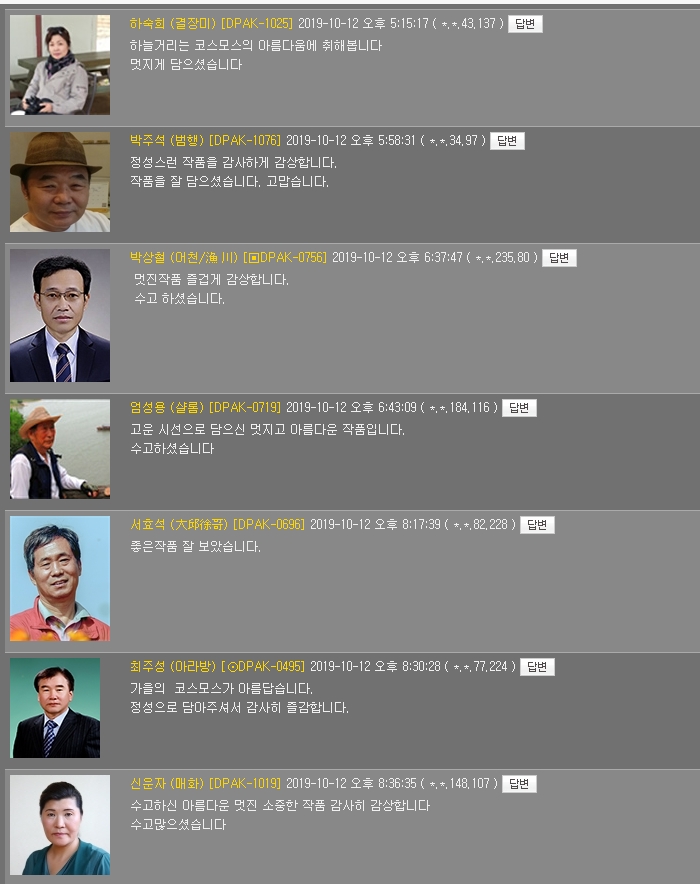Tap 답변 on 최주성's comment
700x884 pixels.
click(537, 667)
